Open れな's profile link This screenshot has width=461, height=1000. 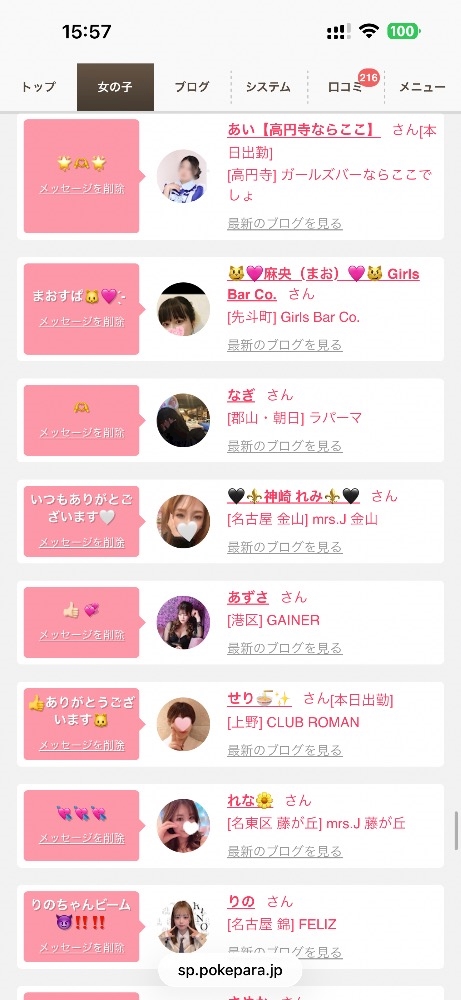[250, 800]
